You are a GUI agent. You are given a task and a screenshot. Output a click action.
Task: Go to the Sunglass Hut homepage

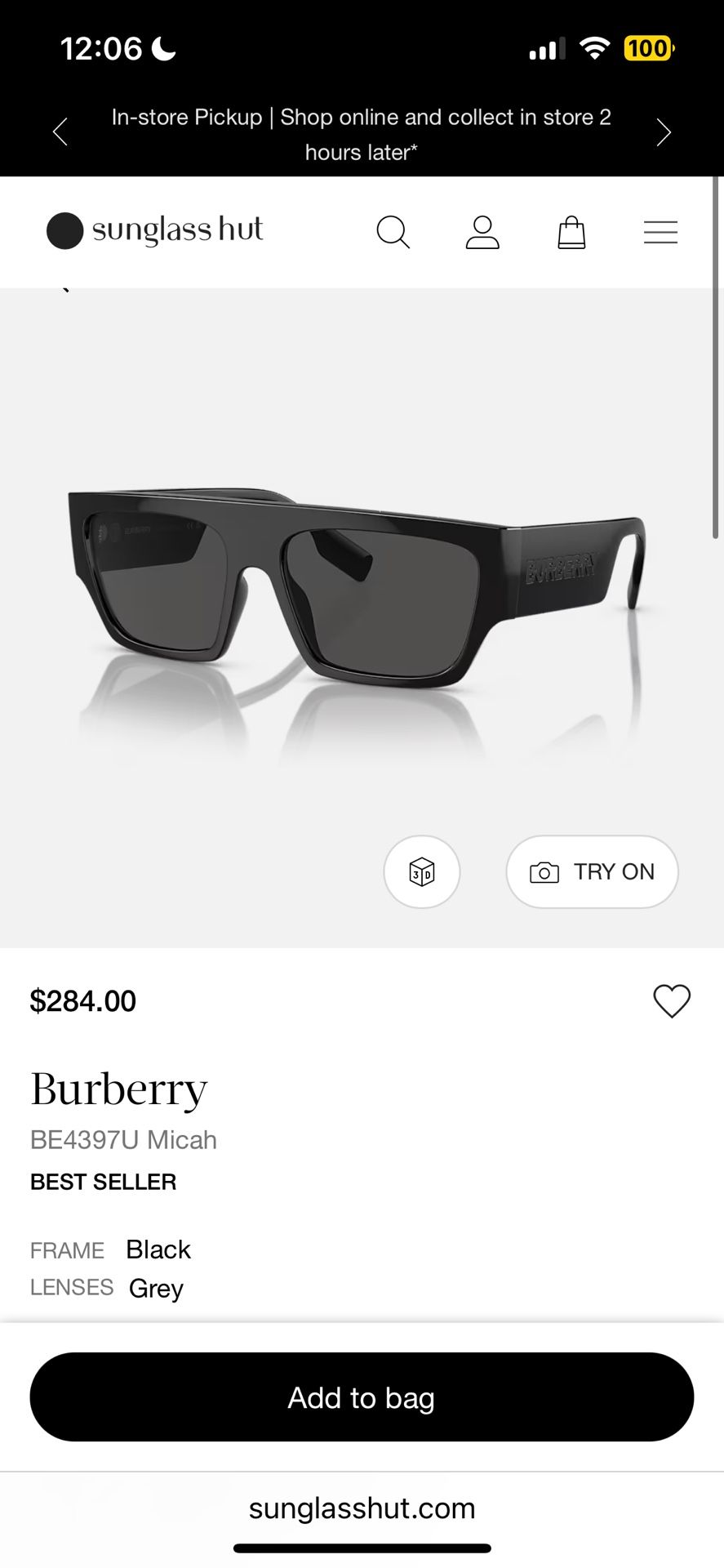click(x=155, y=231)
